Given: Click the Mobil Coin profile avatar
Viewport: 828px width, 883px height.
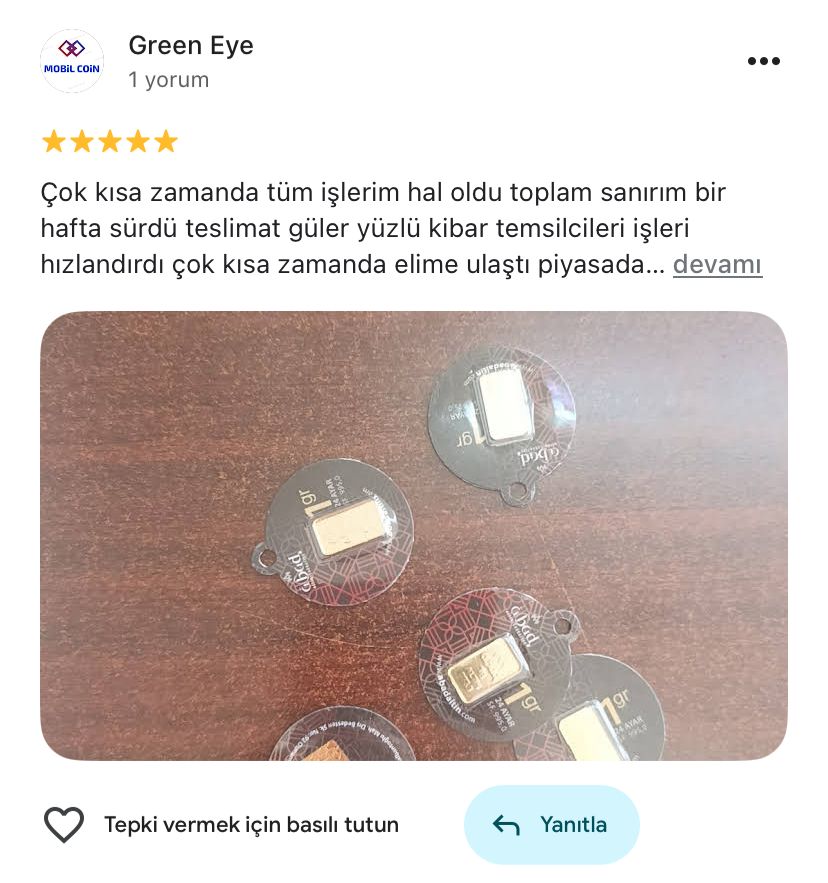Looking at the screenshot, I should point(71,60).
